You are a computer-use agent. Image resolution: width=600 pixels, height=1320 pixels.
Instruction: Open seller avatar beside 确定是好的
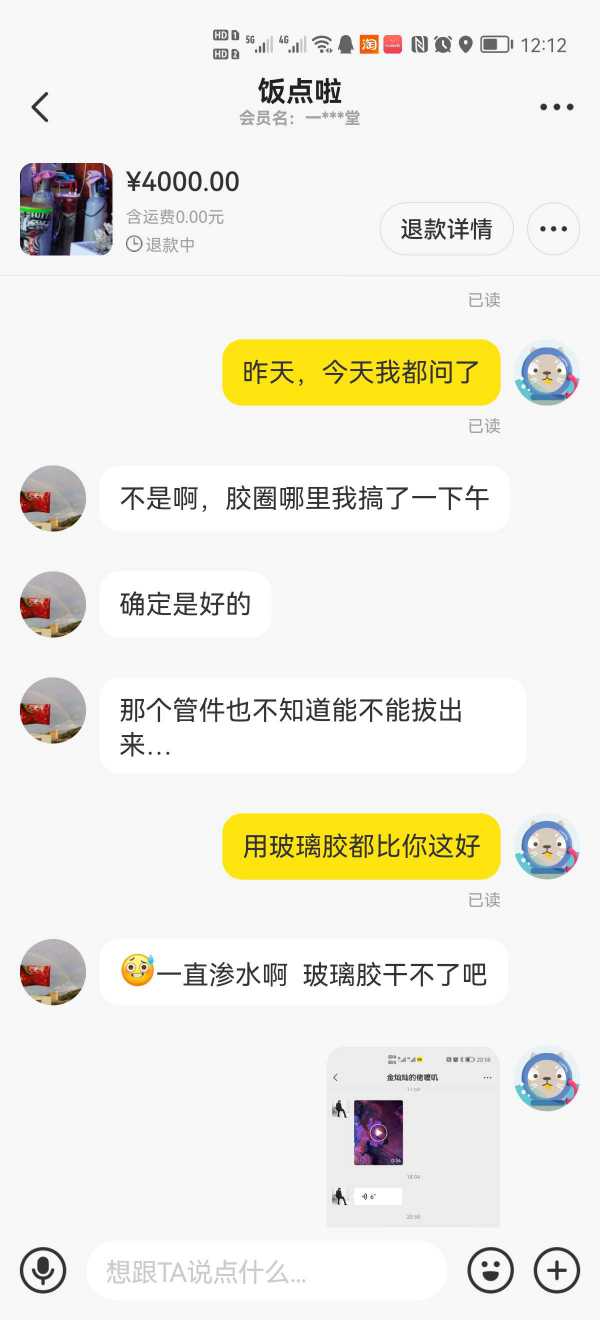(x=53, y=604)
